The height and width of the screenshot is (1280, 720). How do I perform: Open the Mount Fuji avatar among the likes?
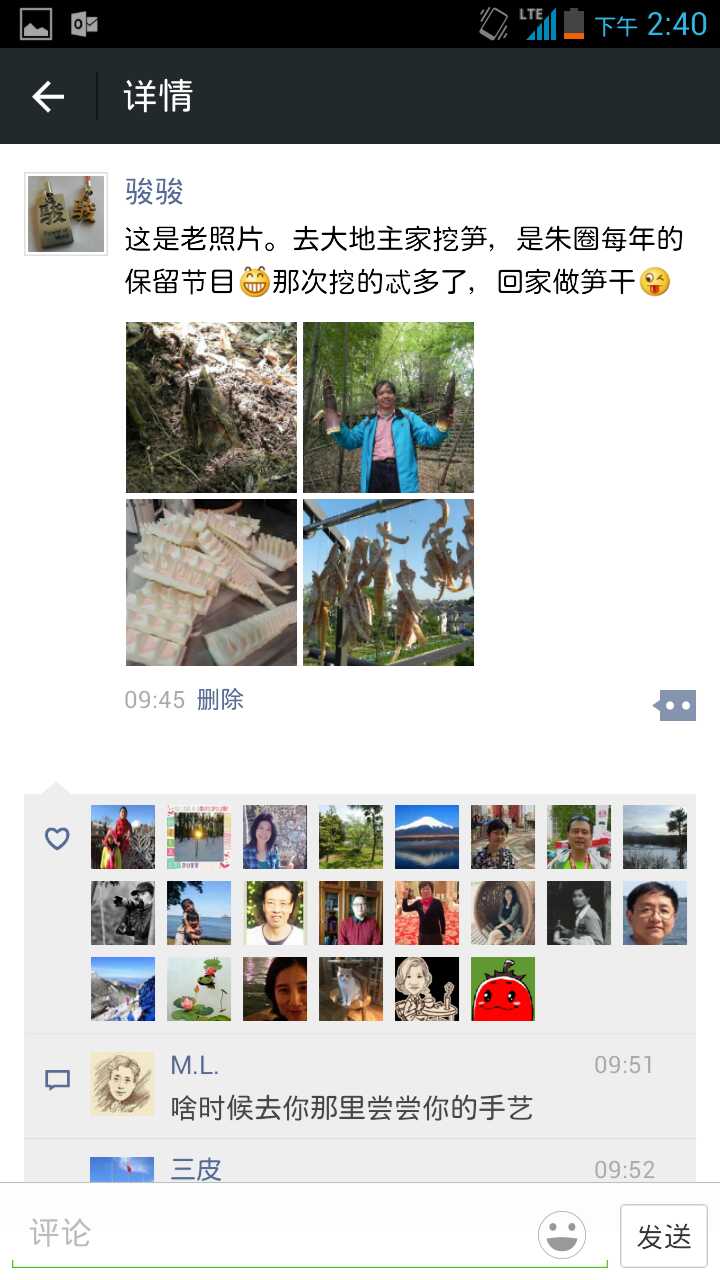pos(427,837)
